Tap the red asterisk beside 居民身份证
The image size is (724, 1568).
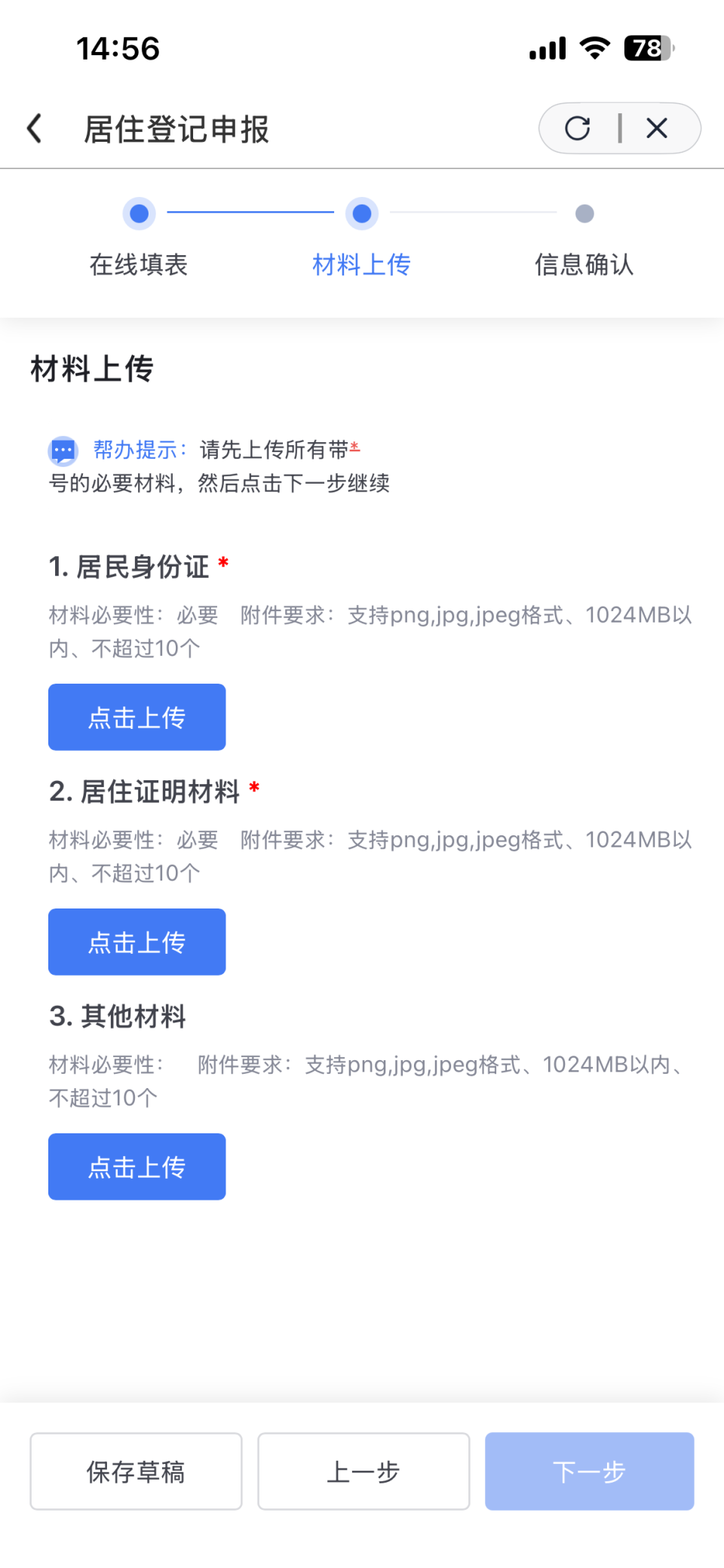pyautogui.click(x=222, y=564)
